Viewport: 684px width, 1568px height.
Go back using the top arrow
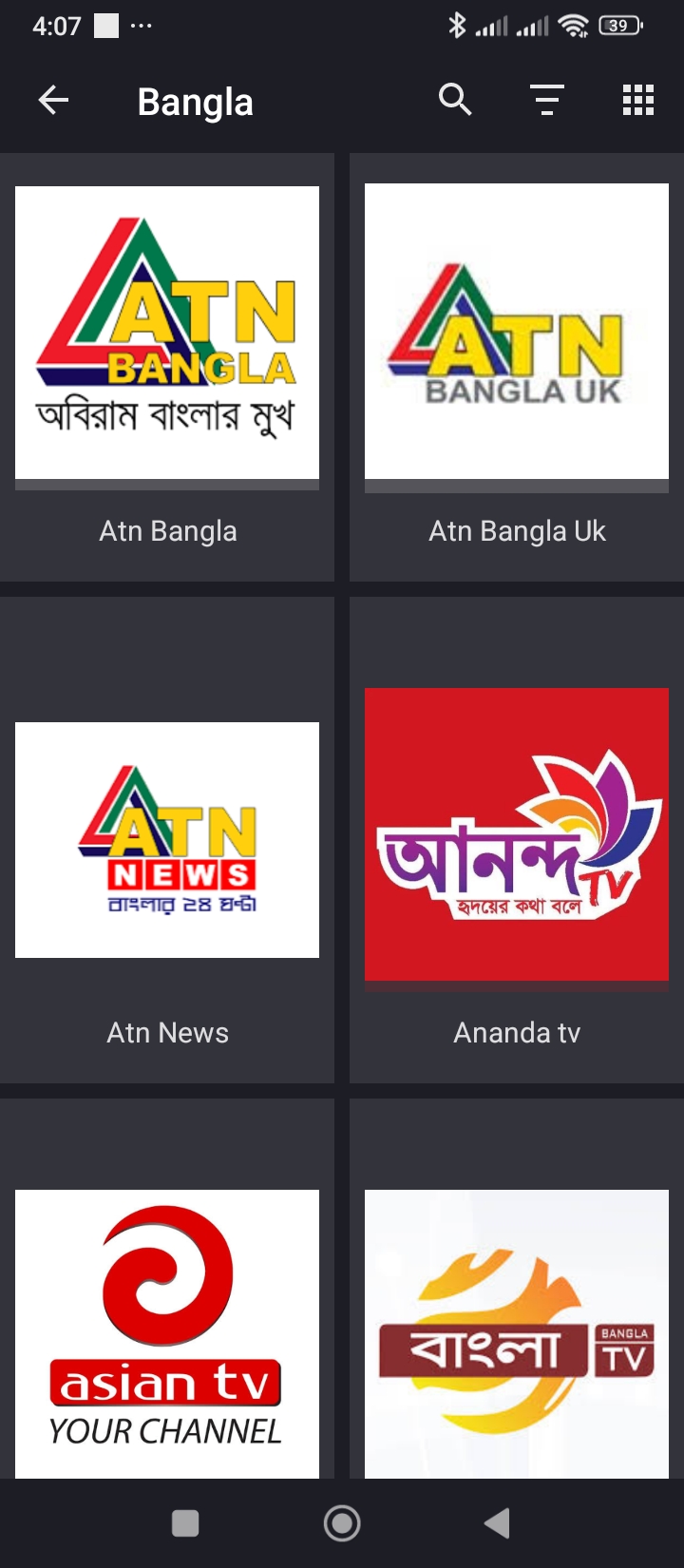[53, 100]
